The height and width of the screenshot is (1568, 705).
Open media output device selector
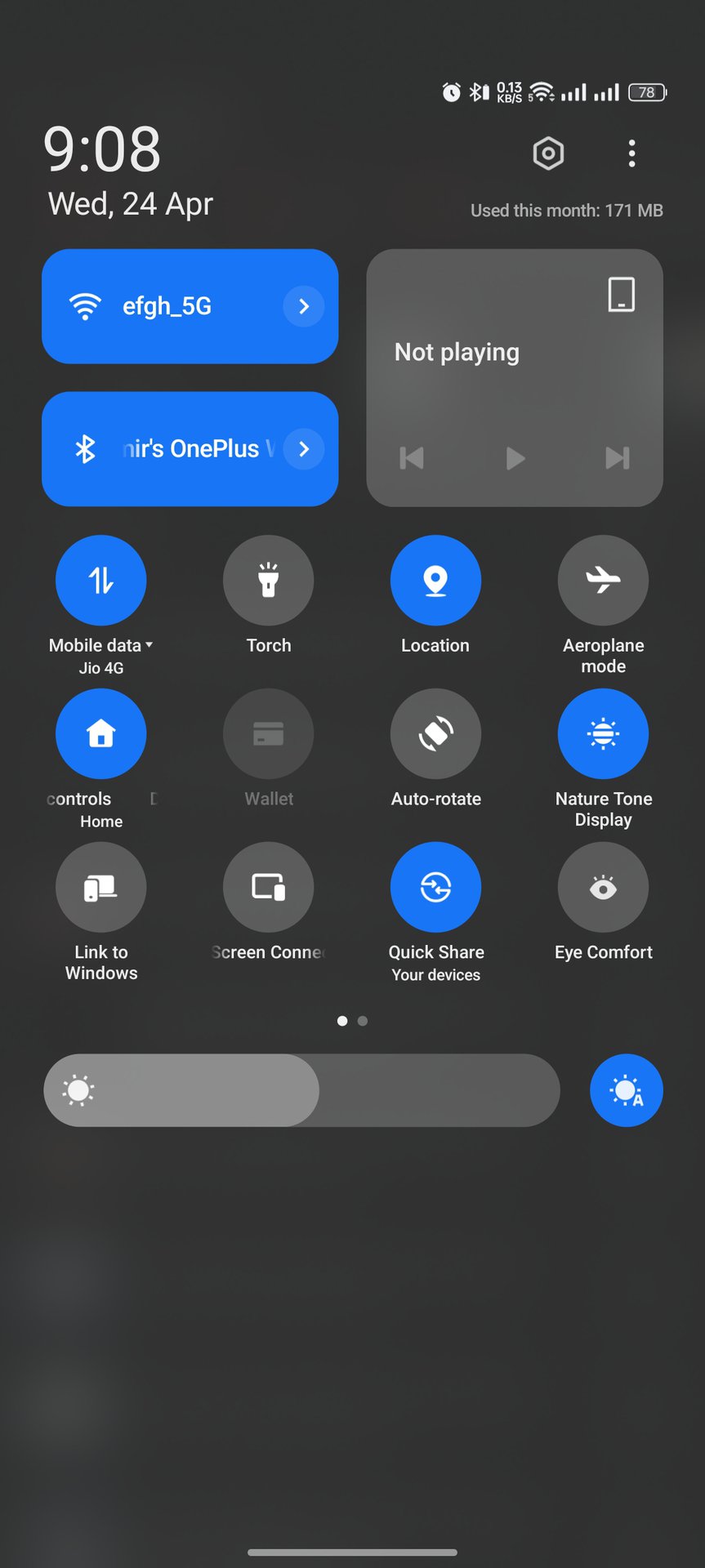tap(621, 294)
